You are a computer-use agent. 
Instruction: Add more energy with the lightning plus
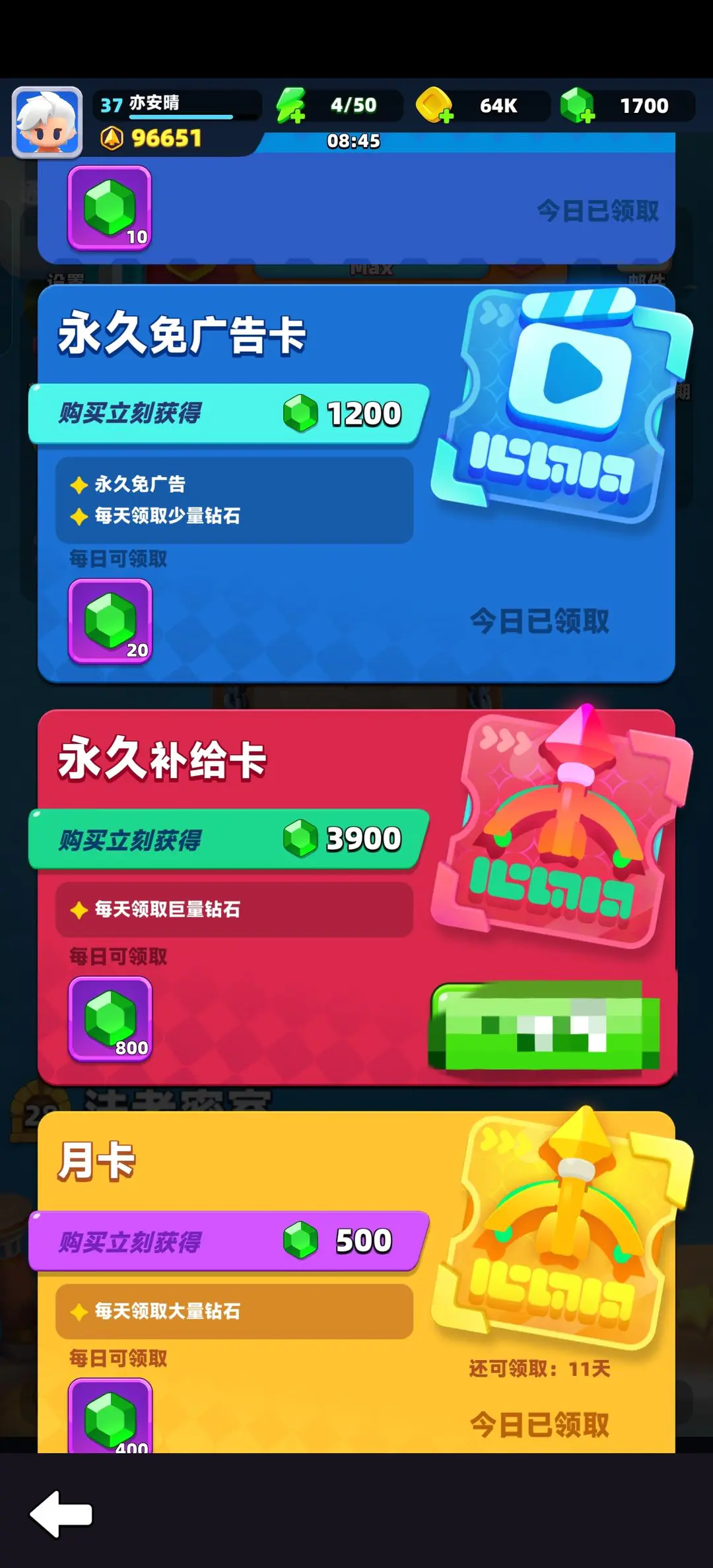point(290,106)
